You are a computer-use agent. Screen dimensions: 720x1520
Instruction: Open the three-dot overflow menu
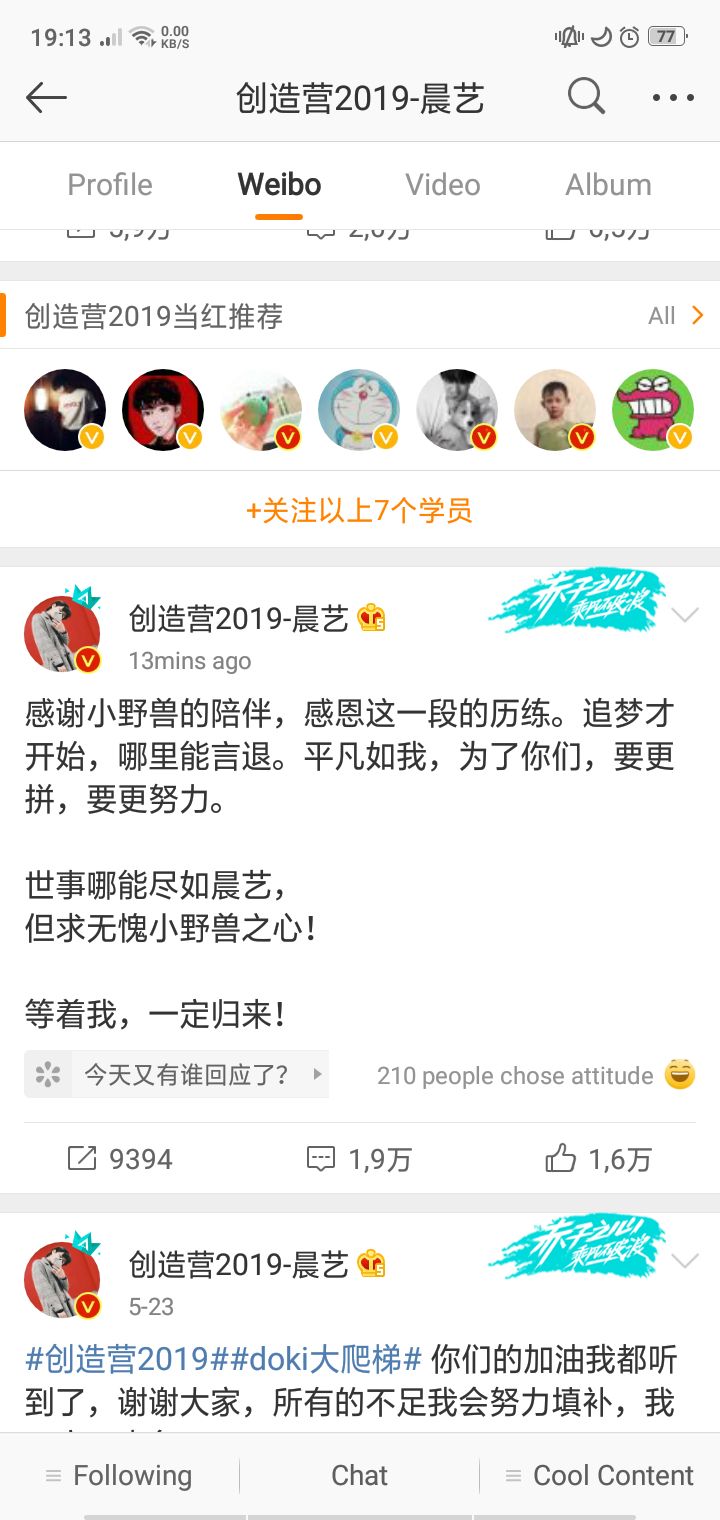coord(673,98)
